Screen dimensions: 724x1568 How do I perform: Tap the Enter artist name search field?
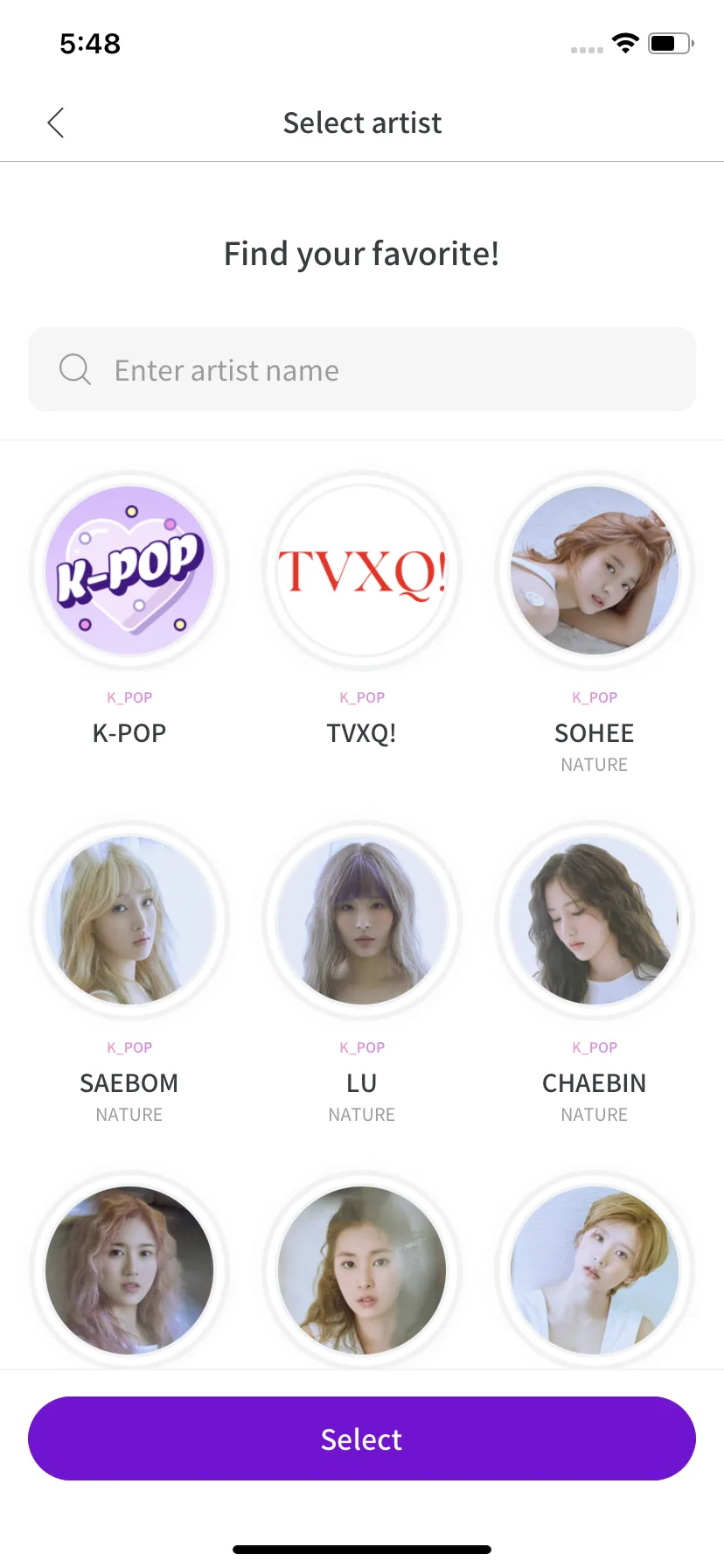click(362, 370)
